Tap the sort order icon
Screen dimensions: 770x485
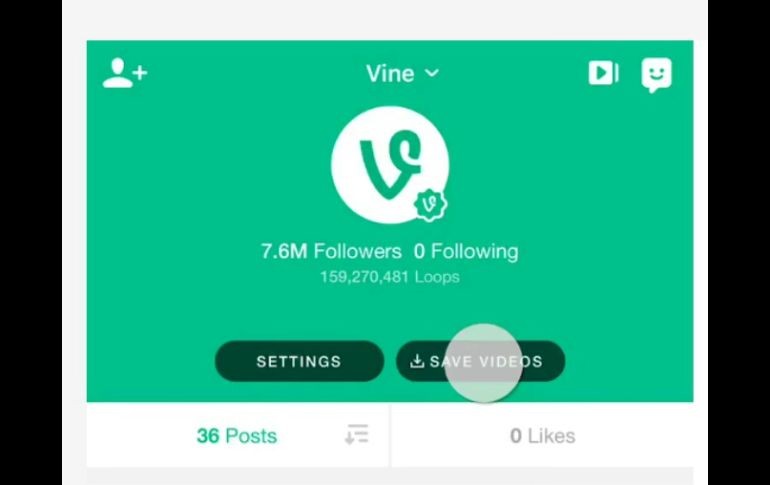(357, 435)
